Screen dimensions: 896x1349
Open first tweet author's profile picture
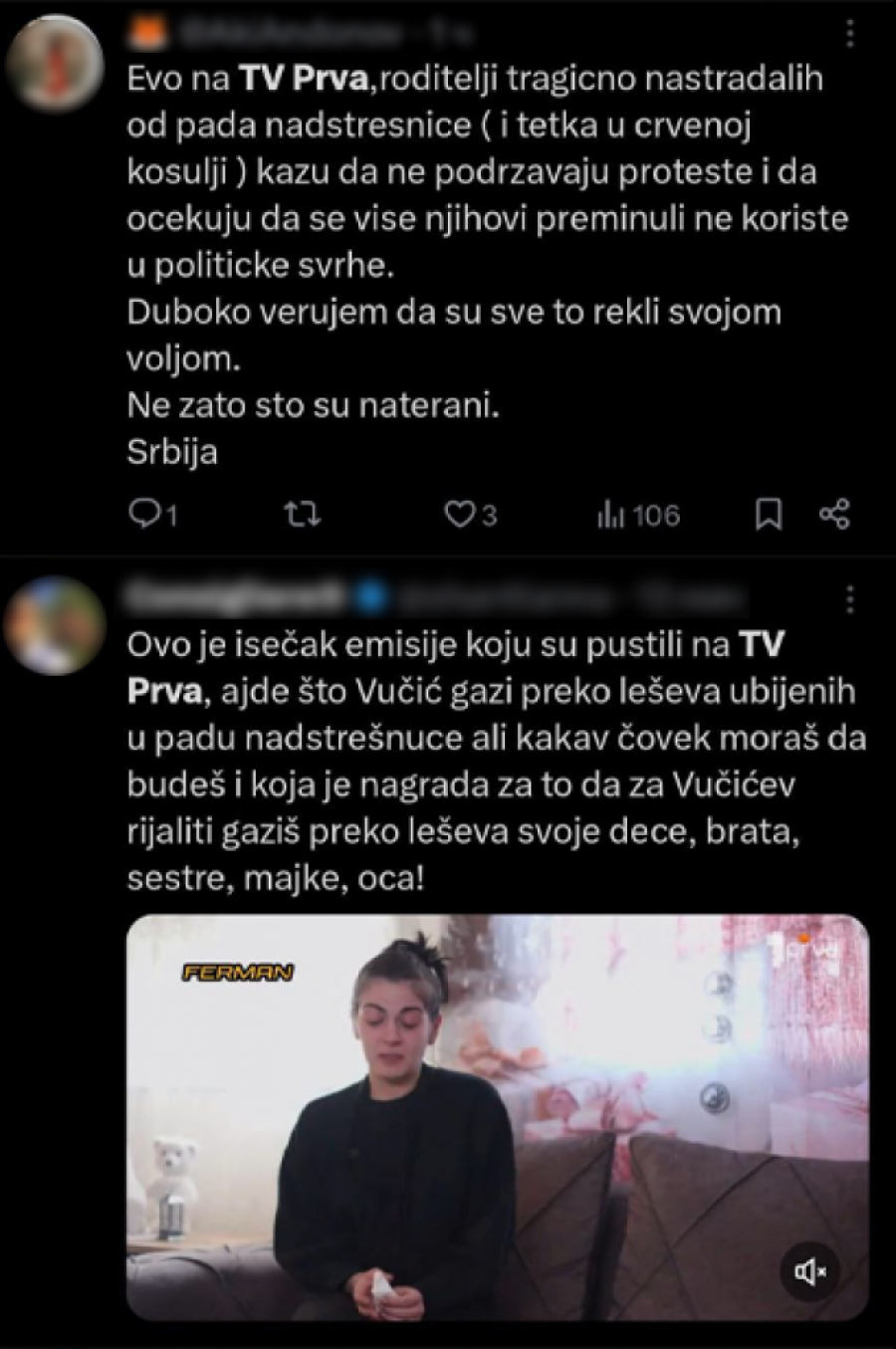coord(54,62)
